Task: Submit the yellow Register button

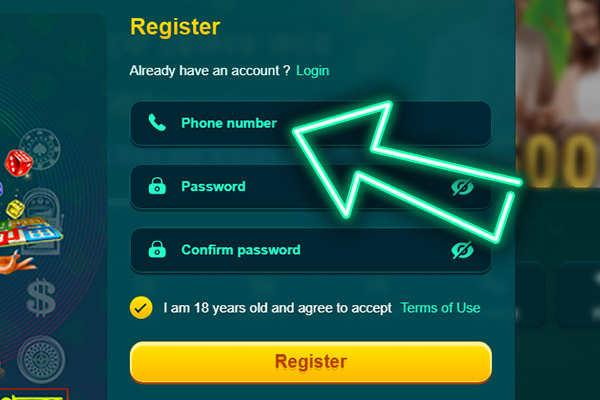Action: point(310,362)
